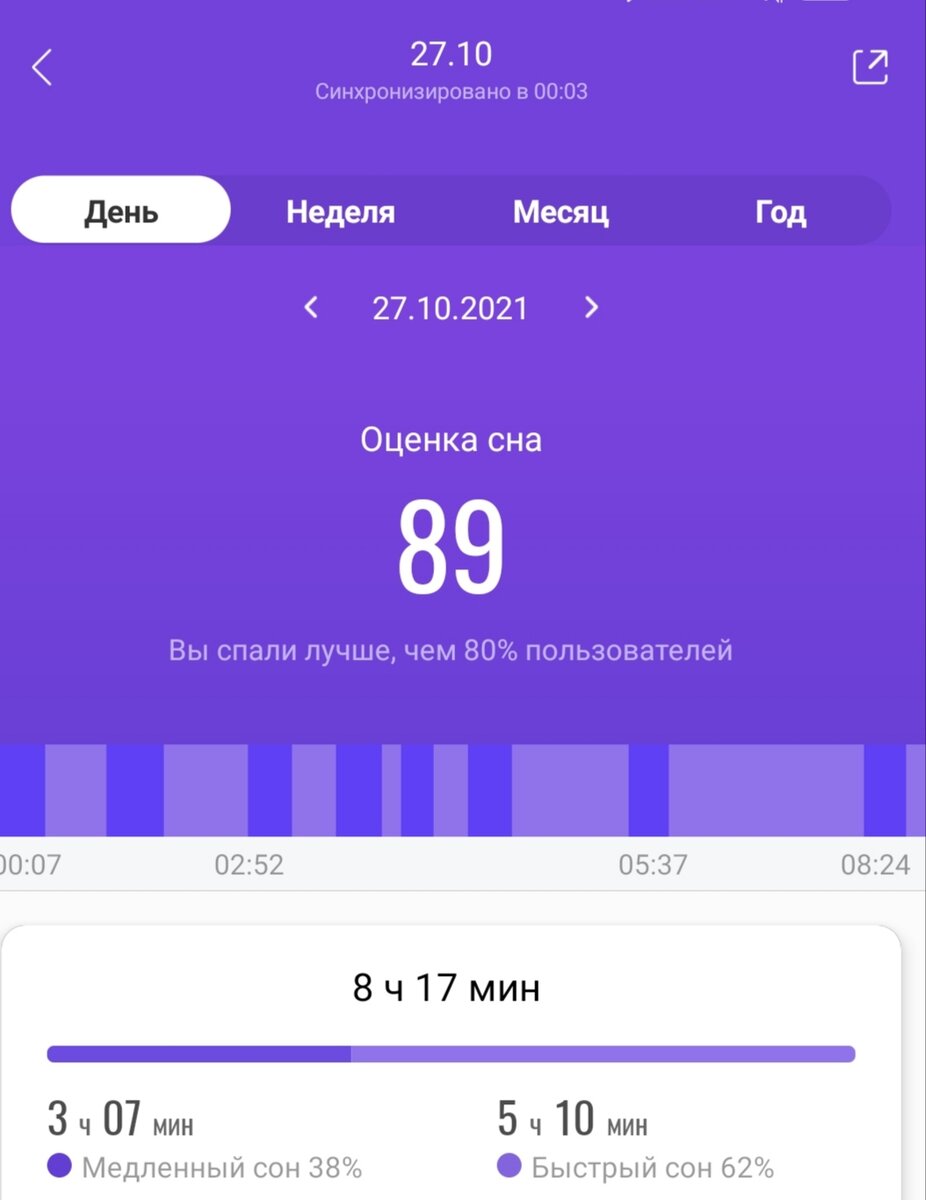Go to previous day with left chevron

[311, 309]
